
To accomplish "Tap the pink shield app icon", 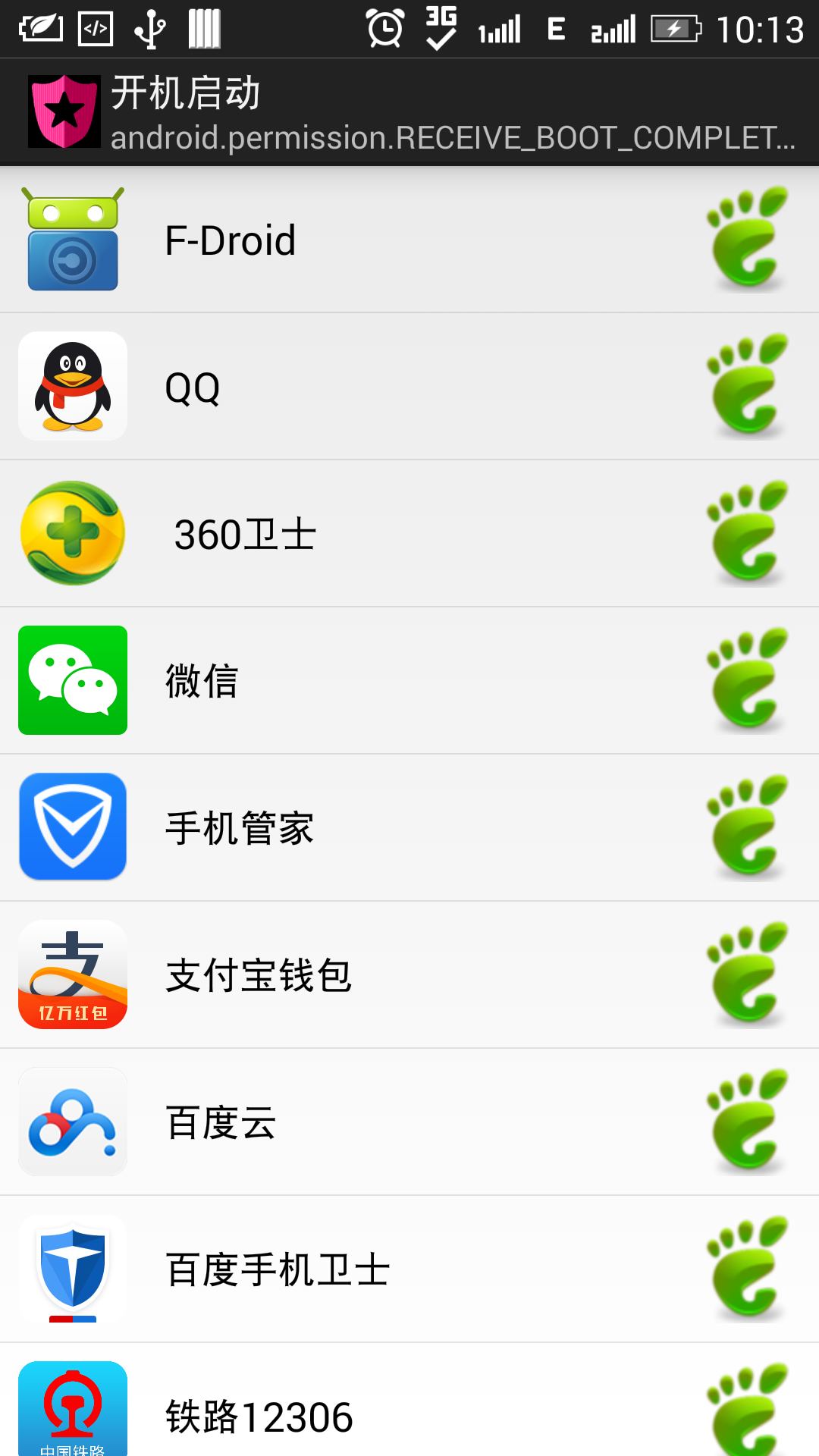I will click(64, 111).
